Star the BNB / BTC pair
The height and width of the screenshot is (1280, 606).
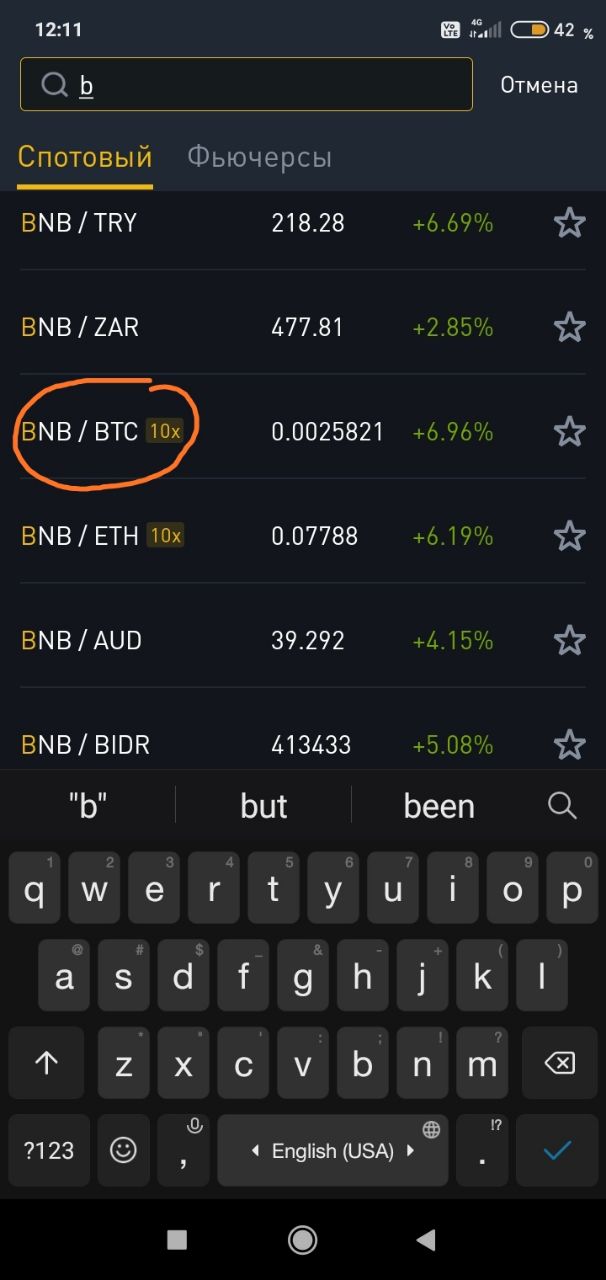point(569,432)
